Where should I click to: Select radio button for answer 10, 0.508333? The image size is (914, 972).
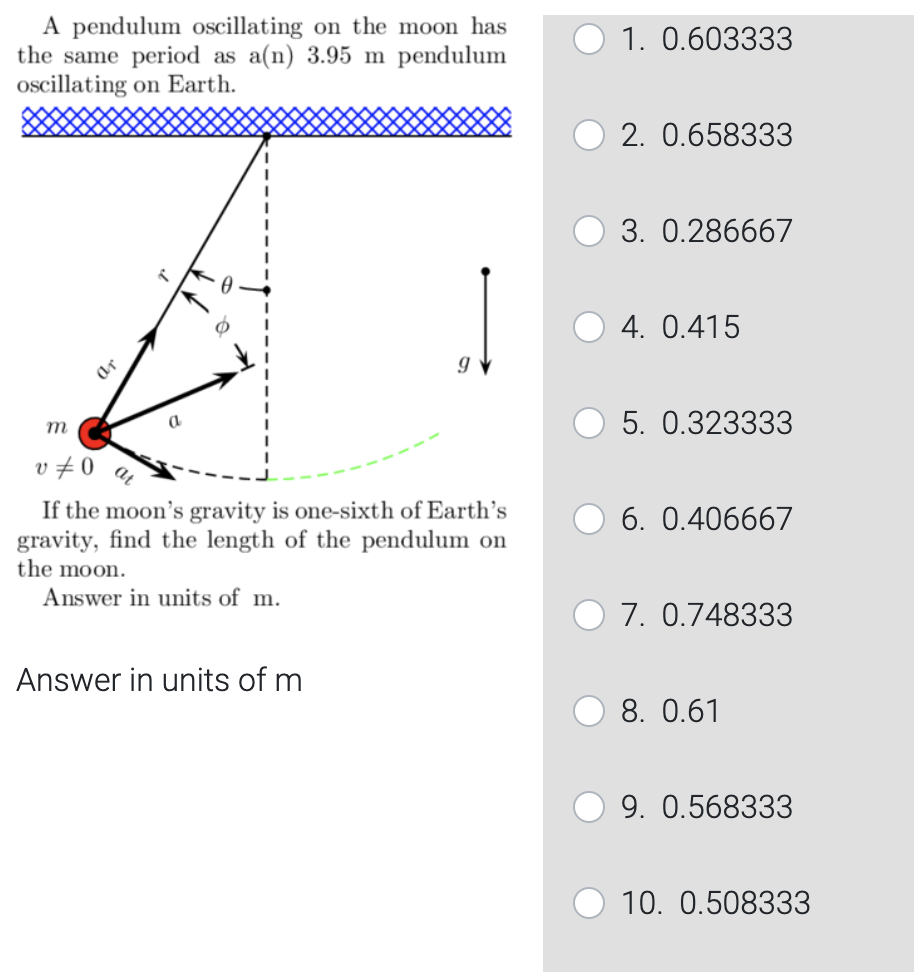[x=589, y=903]
